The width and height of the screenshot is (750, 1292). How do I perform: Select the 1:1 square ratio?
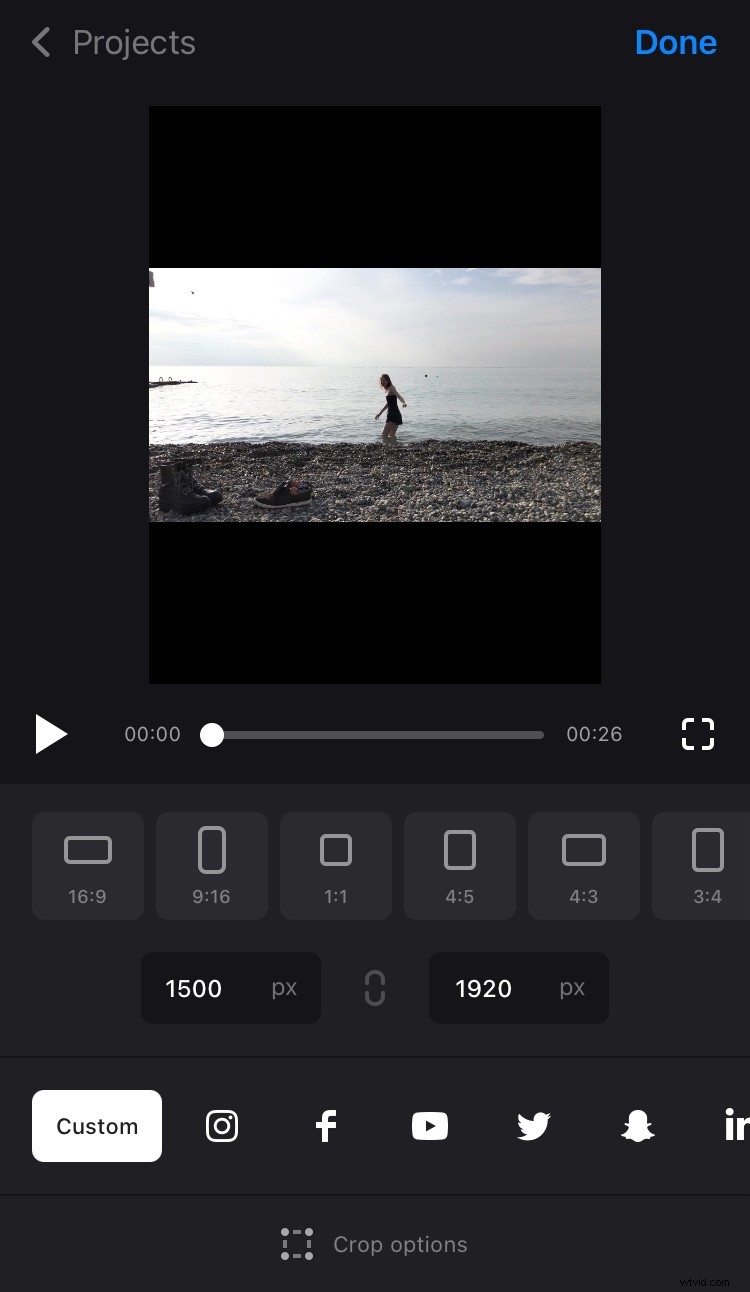point(336,865)
